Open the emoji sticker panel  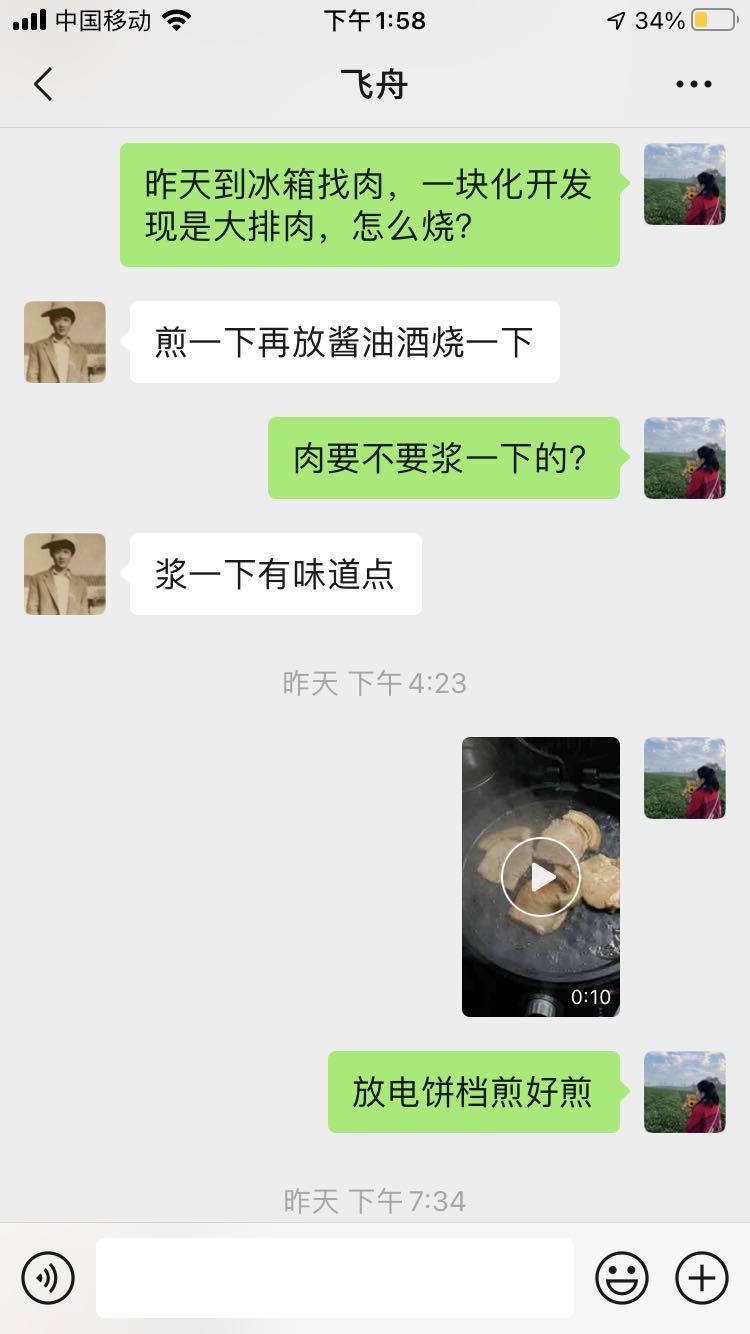pos(622,1277)
